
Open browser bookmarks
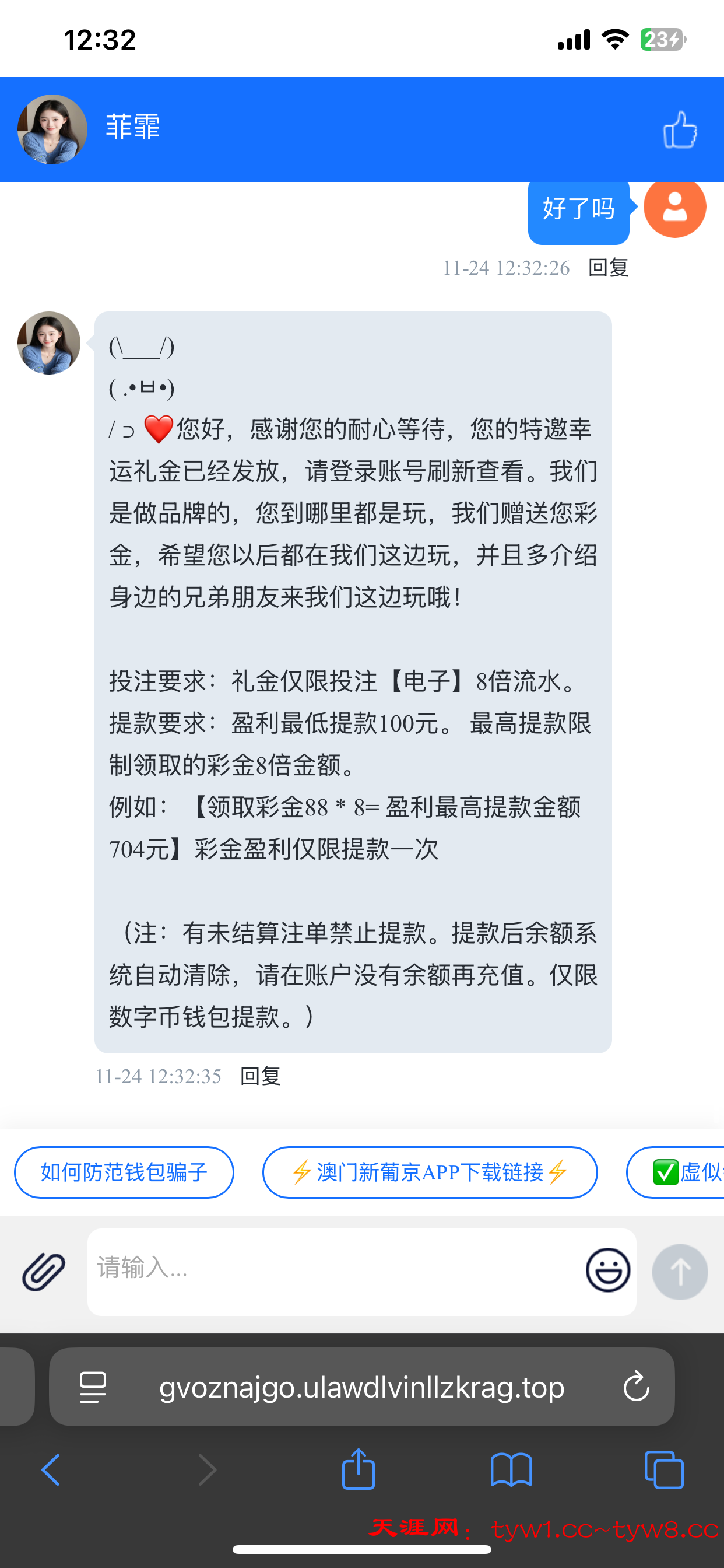tap(511, 1470)
